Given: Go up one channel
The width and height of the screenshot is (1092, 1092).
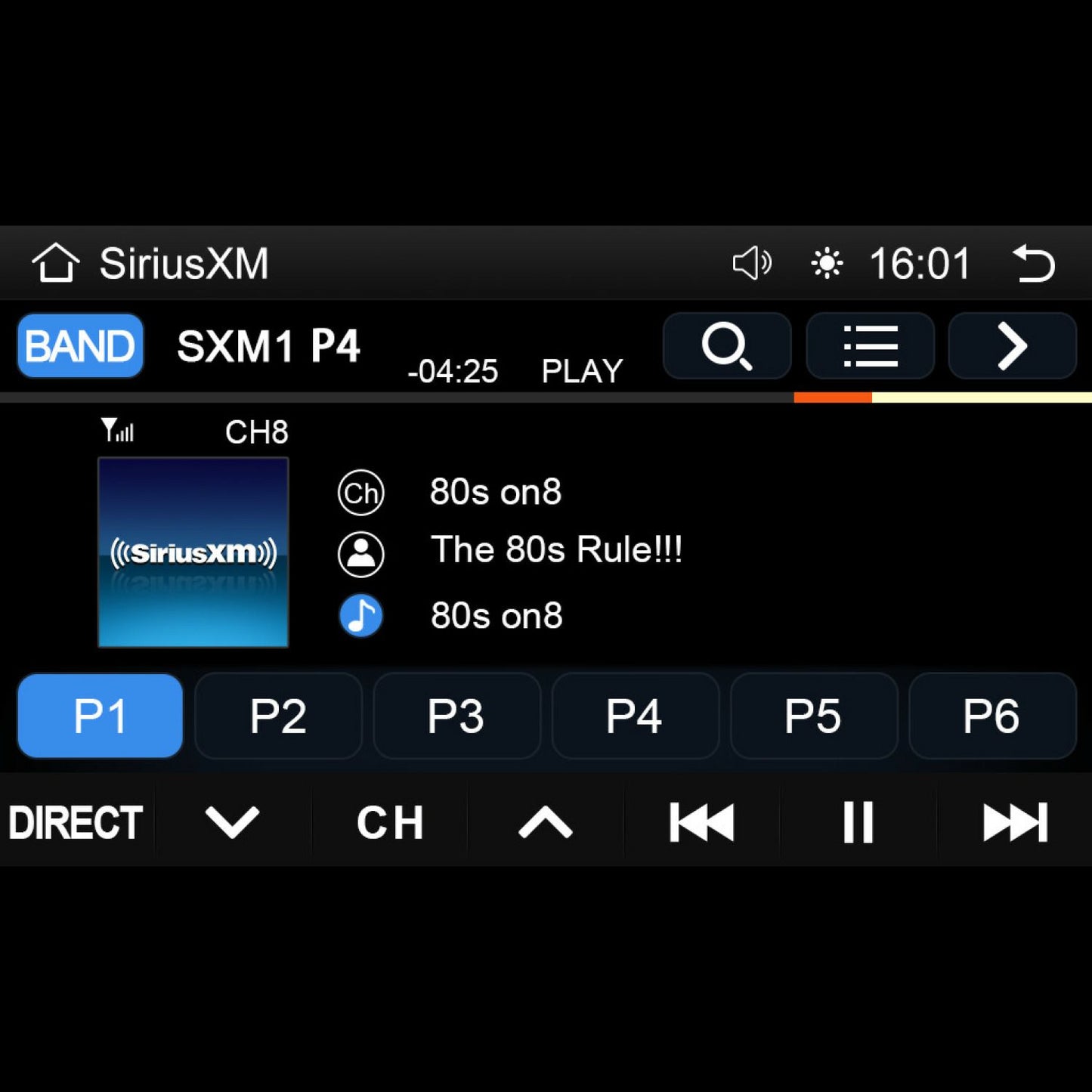Looking at the screenshot, I should coord(546,822).
